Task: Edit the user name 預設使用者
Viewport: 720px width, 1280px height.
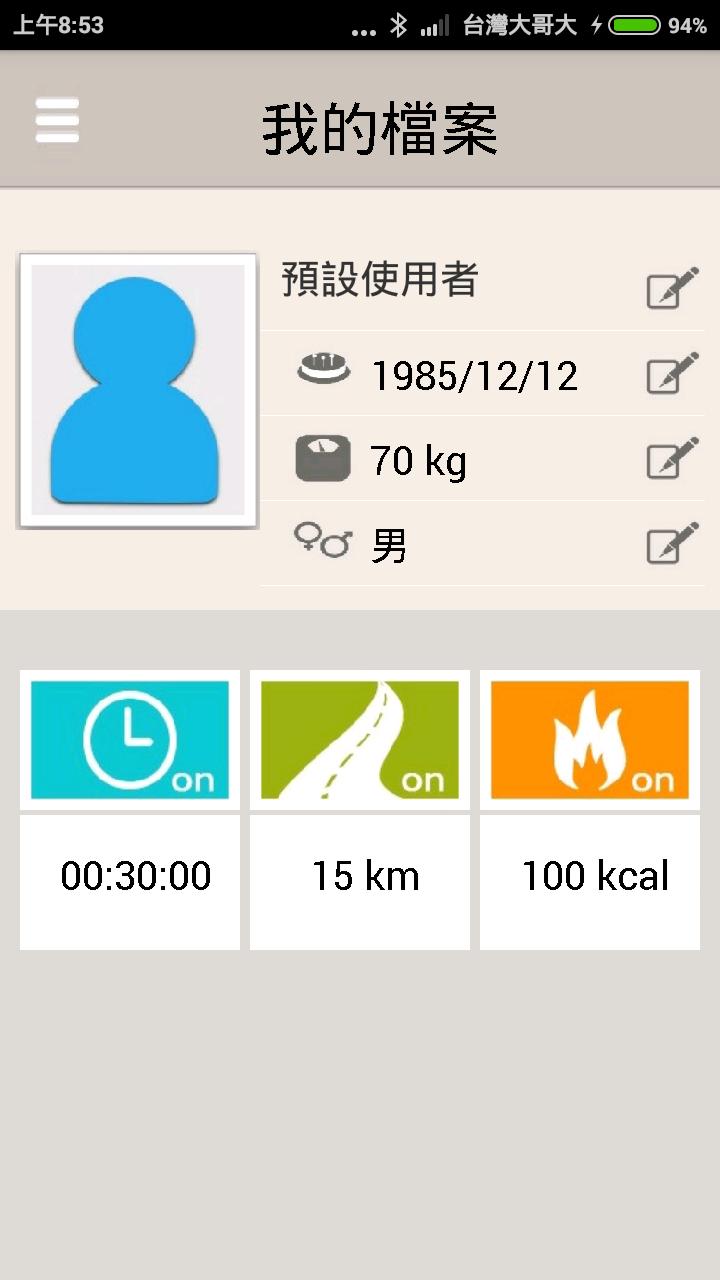Action: click(x=672, y=288)
